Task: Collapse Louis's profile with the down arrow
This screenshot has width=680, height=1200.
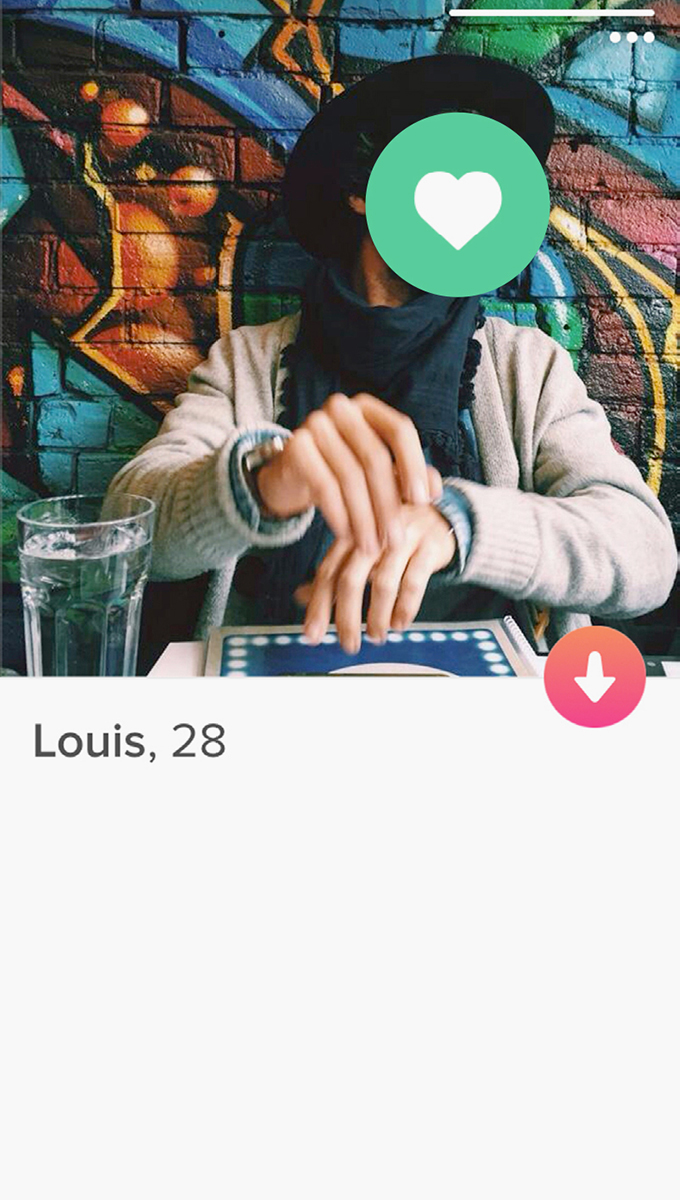Action: [x=595, y=677]
